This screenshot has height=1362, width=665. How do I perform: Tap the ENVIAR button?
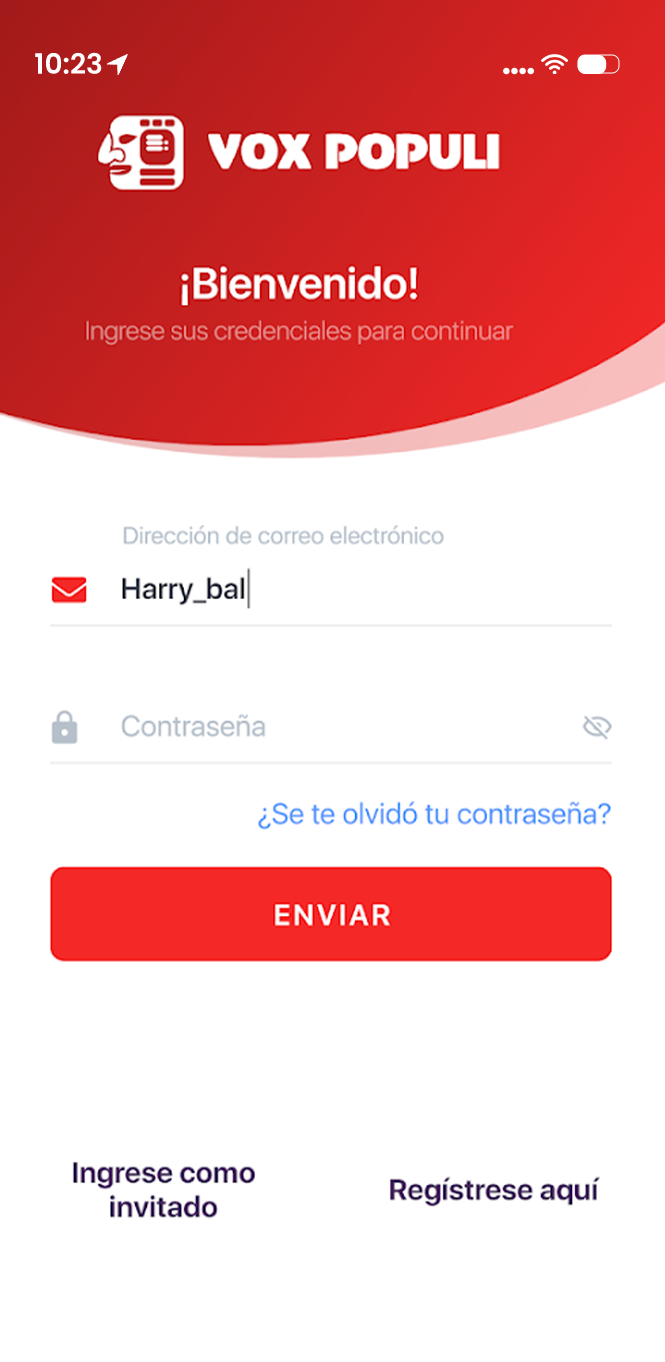tap(331, 914)
